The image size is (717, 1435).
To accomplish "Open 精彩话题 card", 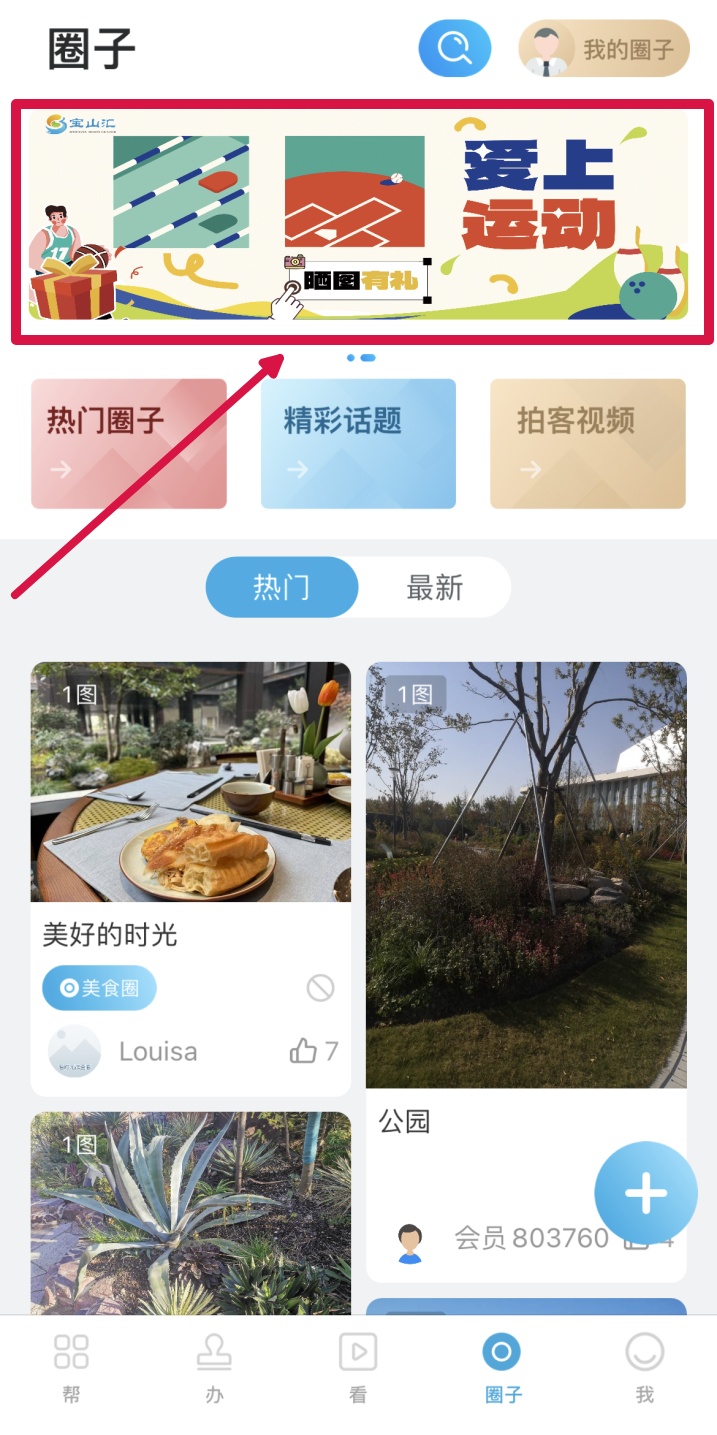I will pyautogui.click(x=358, y=443).
